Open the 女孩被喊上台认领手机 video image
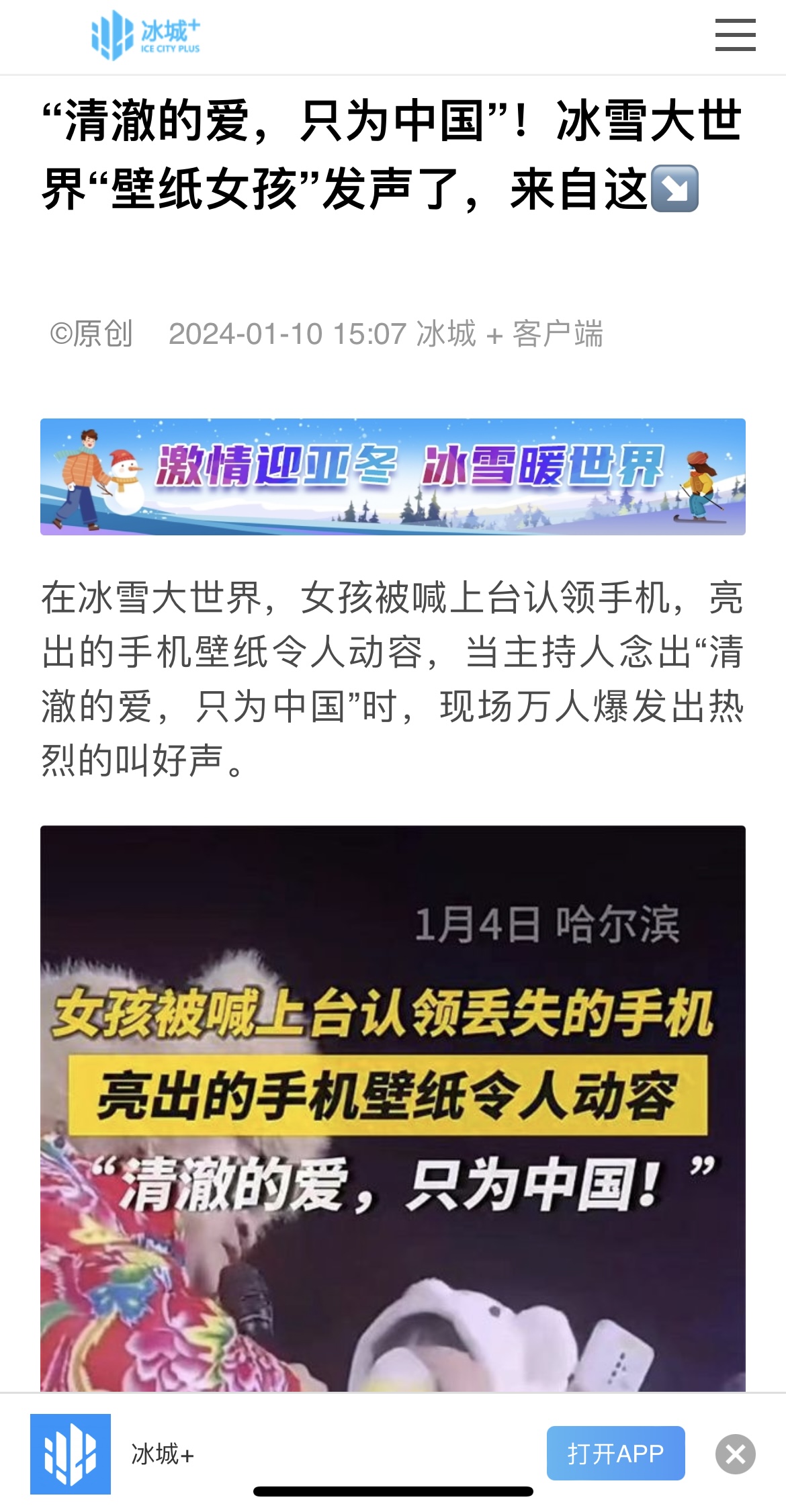 [x=392, y=1108]
